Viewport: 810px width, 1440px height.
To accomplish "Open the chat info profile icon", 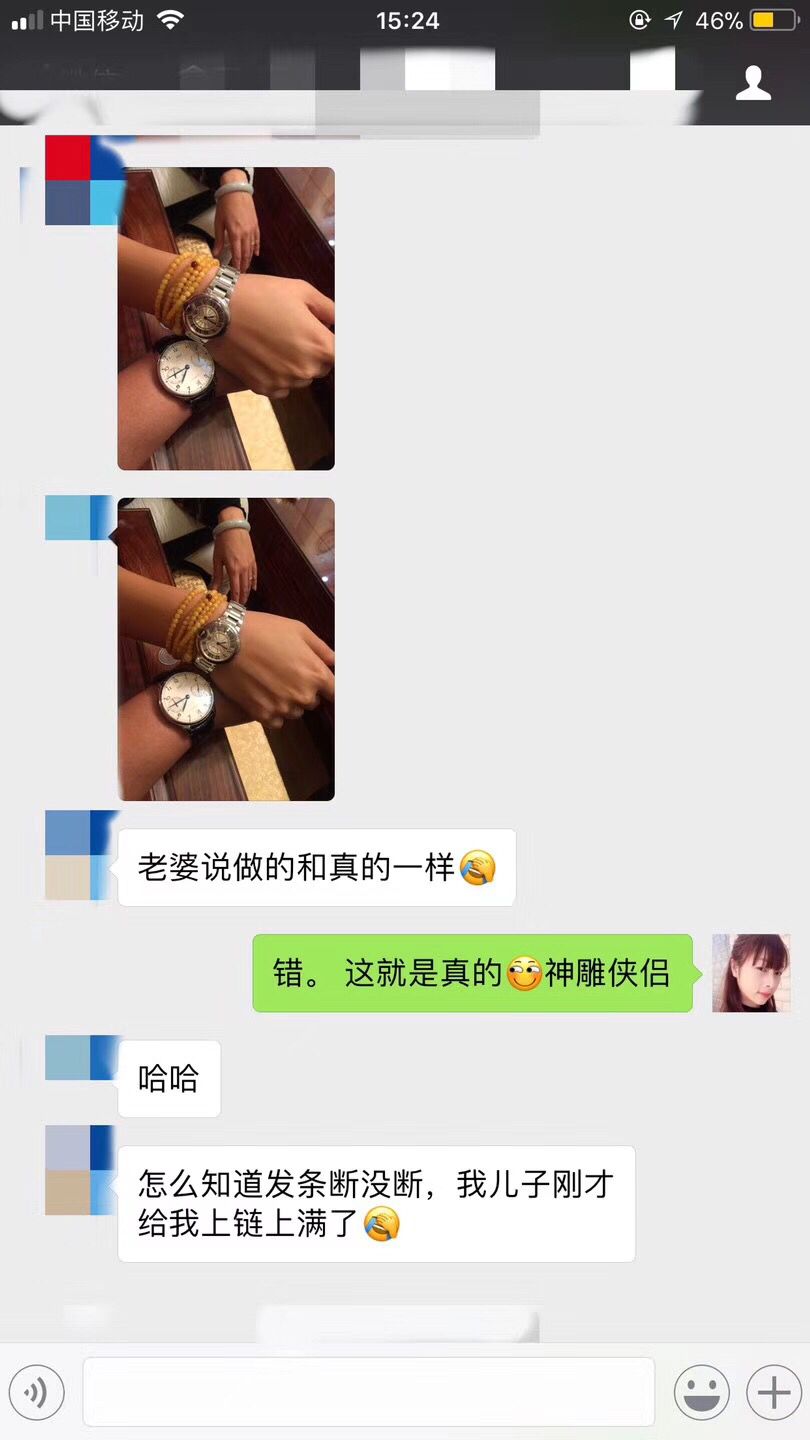I will 753,83.
